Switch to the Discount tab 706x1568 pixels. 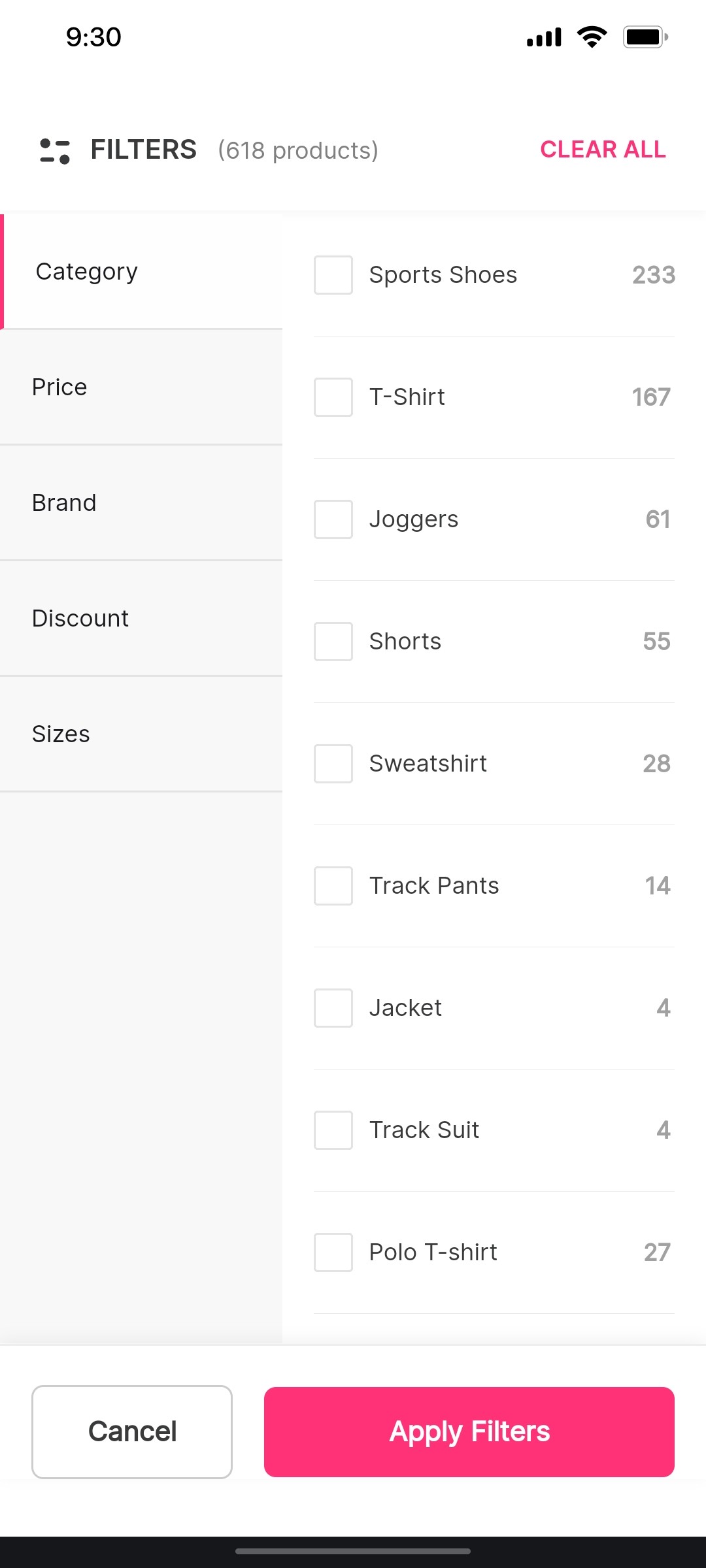[141, 618]
